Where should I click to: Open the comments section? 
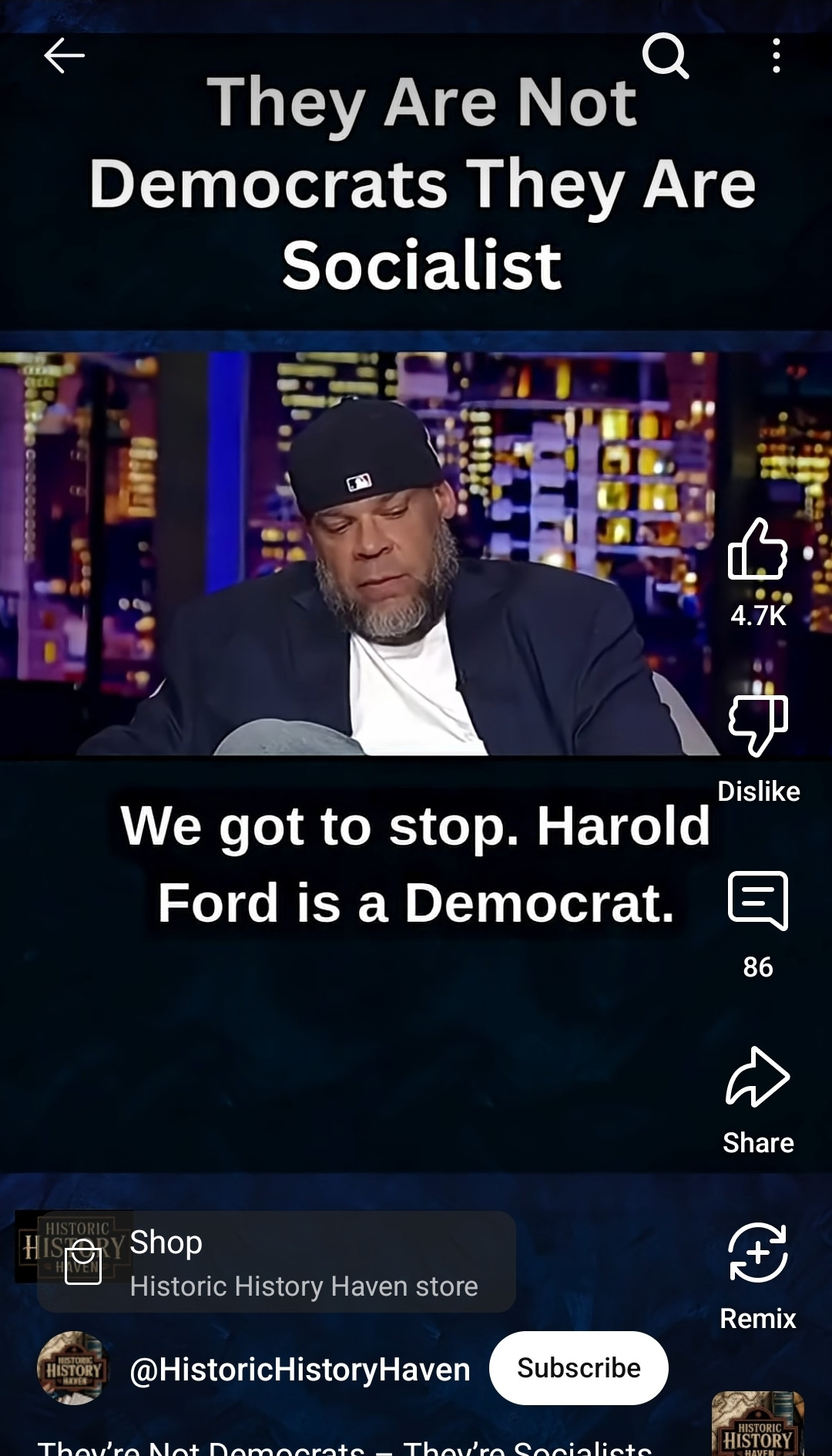pos(758,900)
